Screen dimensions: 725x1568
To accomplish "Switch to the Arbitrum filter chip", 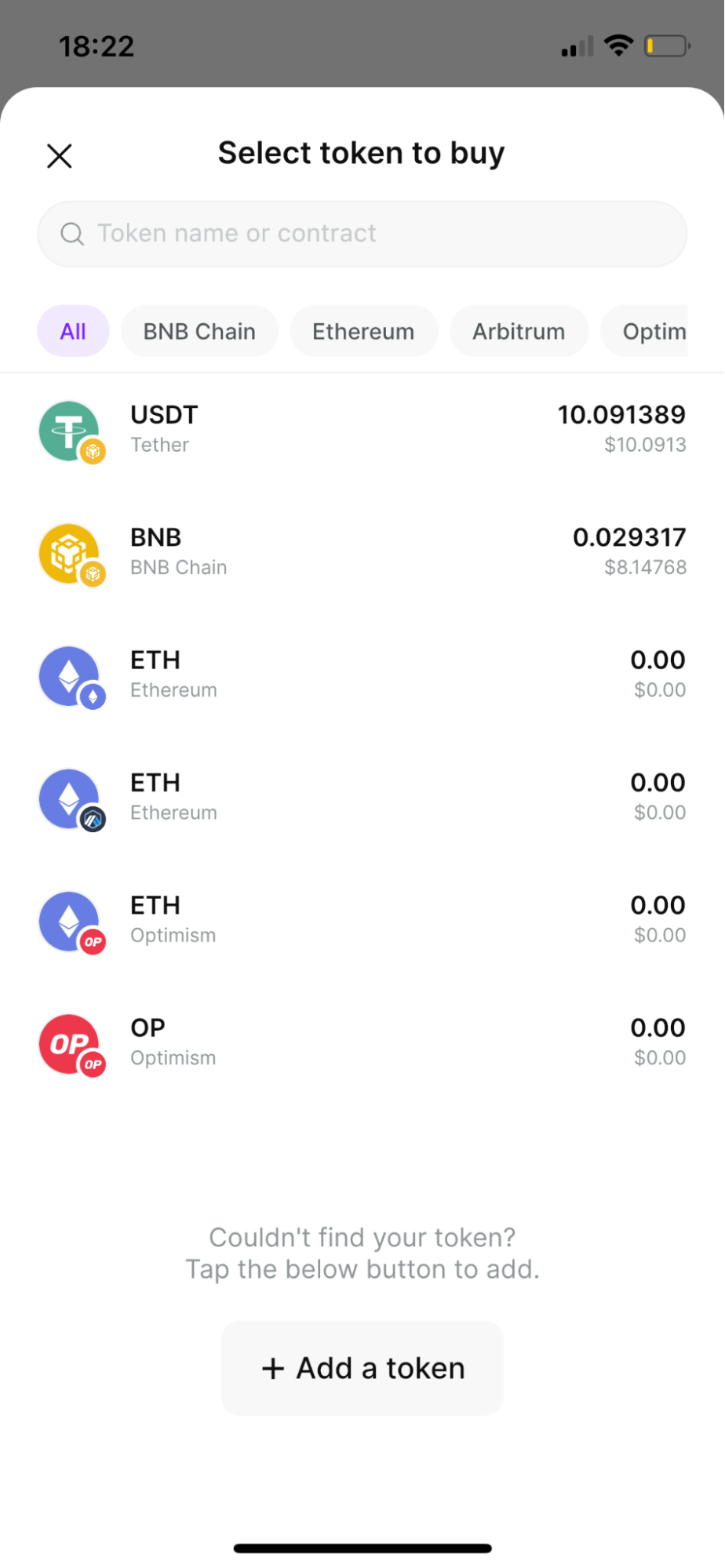I will click(x=518, y=331).
